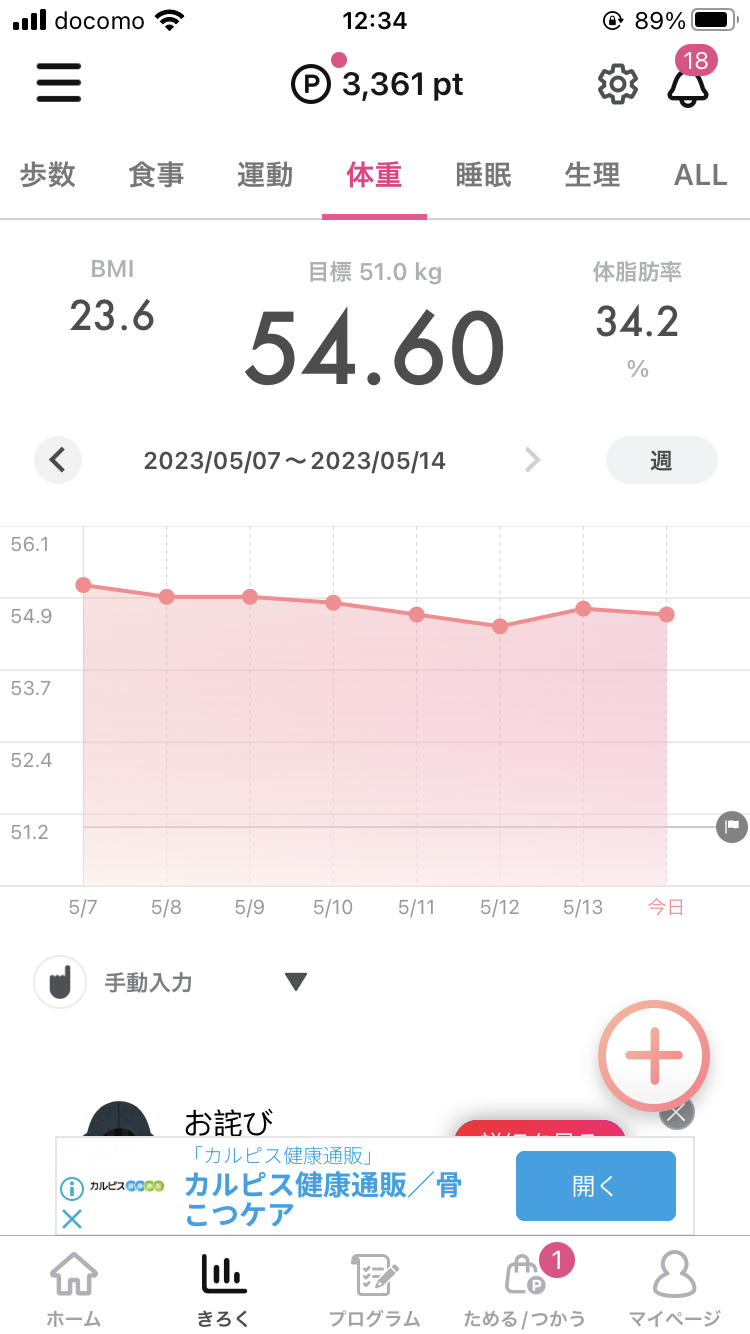Open the notifications bell
This screenshot has height=1334, width=750.
click(x=688, y=84)
